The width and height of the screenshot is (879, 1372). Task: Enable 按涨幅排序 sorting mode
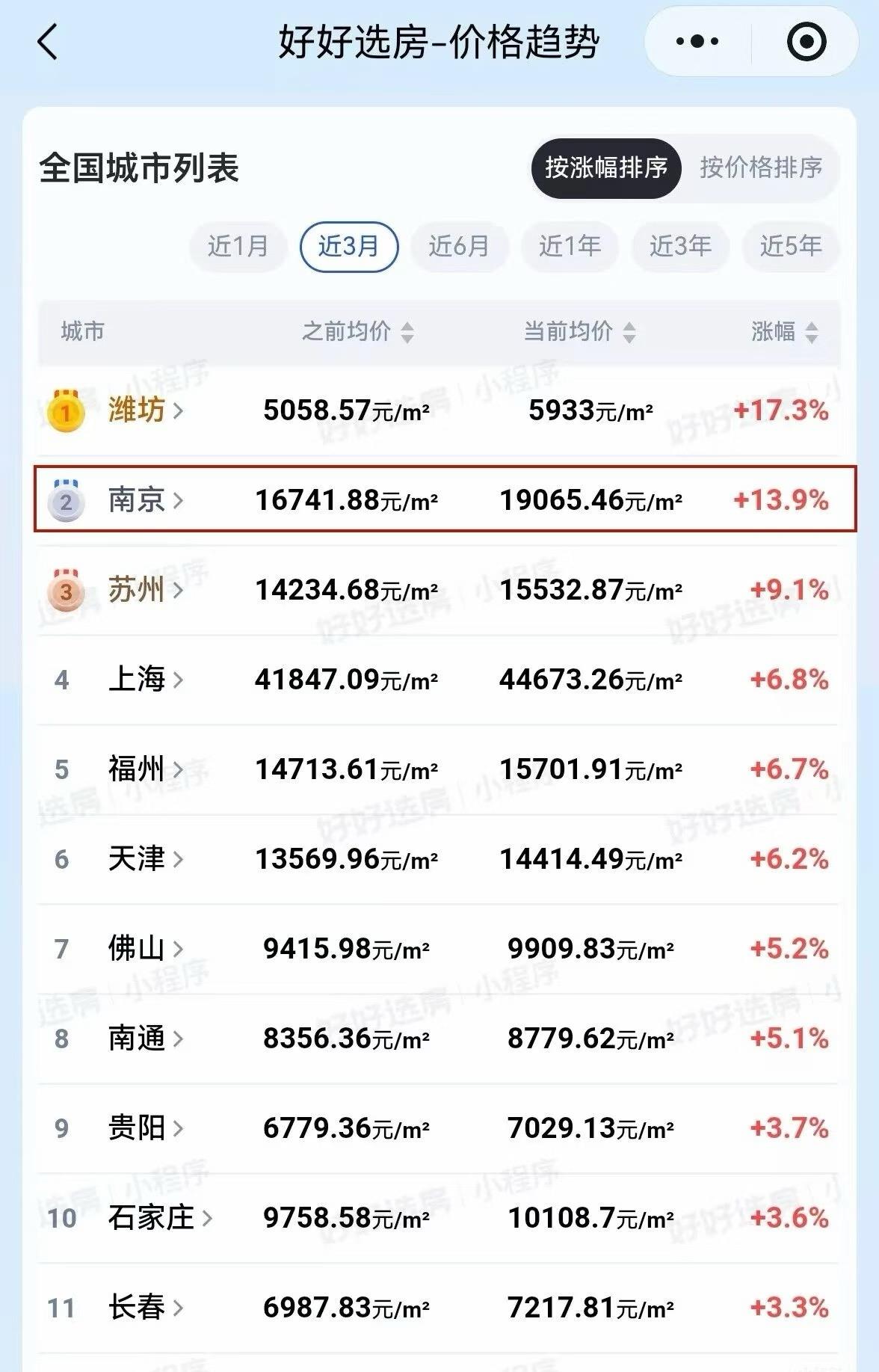tap(609, 168)
